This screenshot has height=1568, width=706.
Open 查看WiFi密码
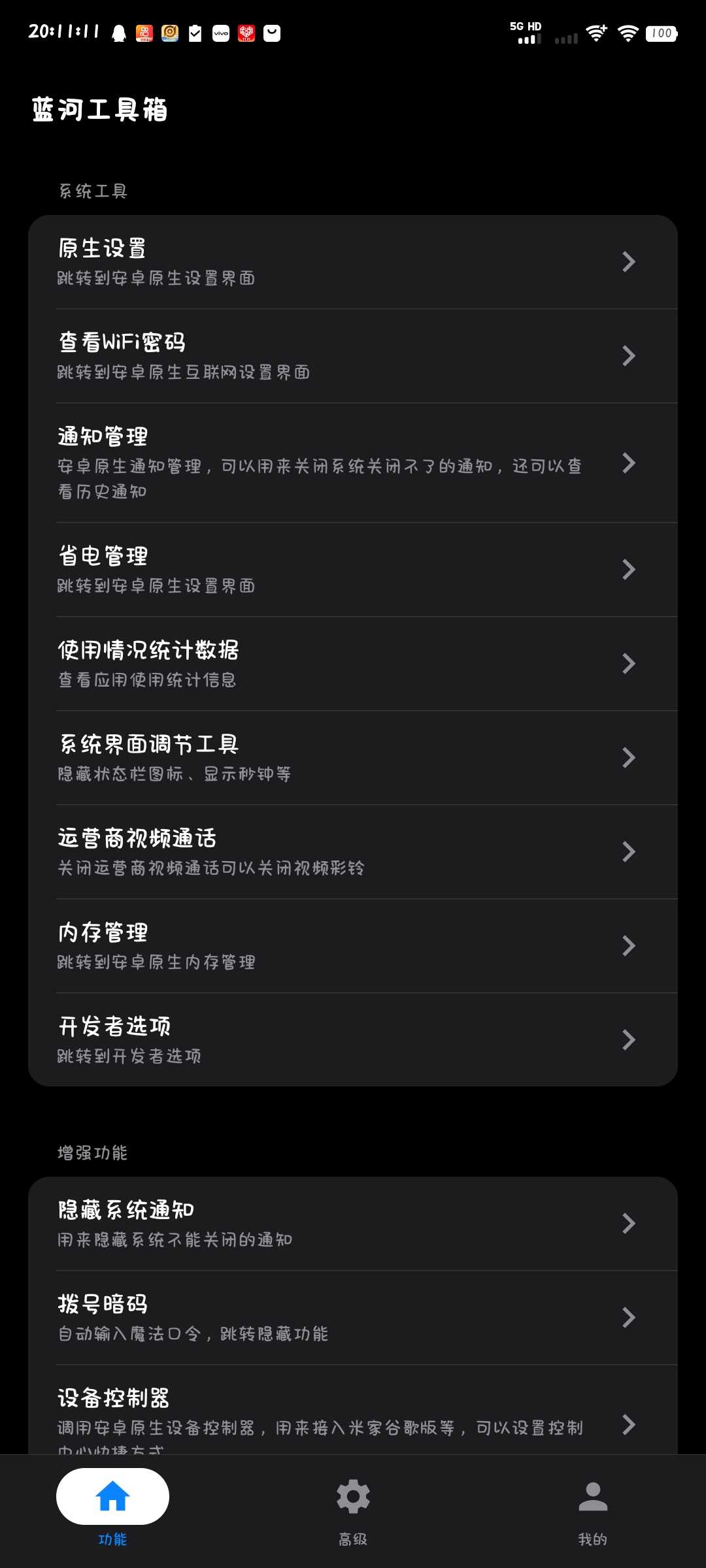pos(353,356)
